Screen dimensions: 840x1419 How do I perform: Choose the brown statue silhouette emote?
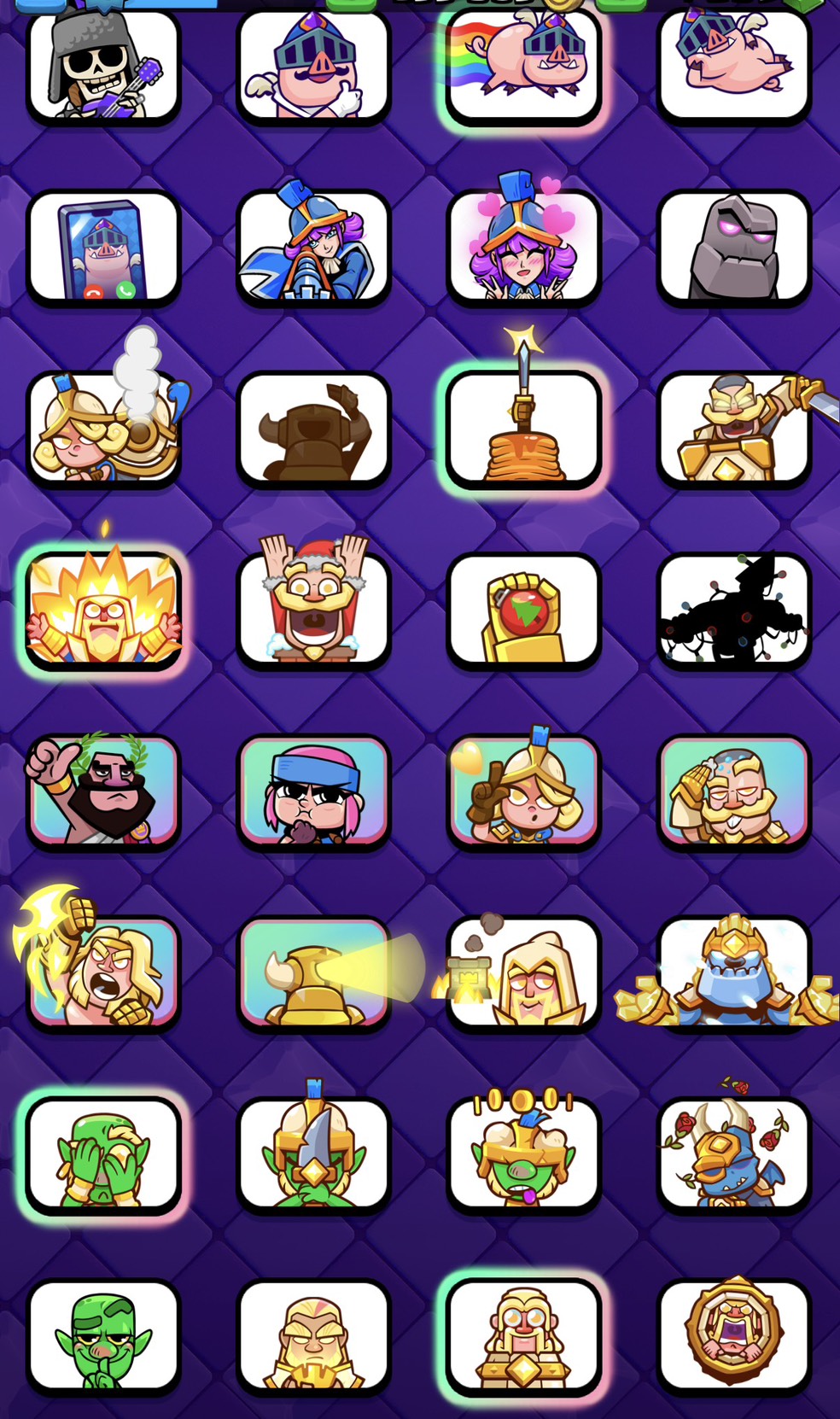point(313,429)
